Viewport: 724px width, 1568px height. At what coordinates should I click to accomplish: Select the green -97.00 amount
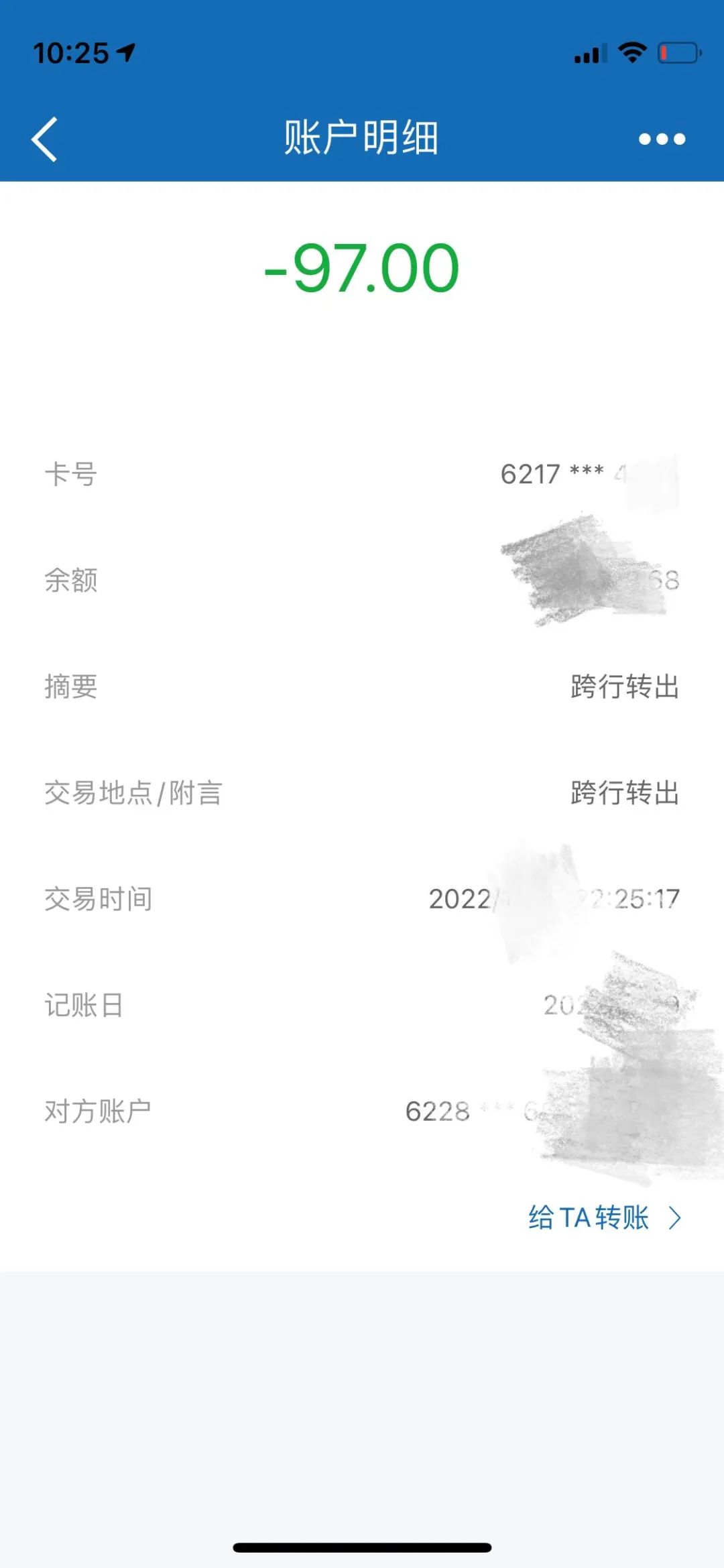click(x=362, y=269)
